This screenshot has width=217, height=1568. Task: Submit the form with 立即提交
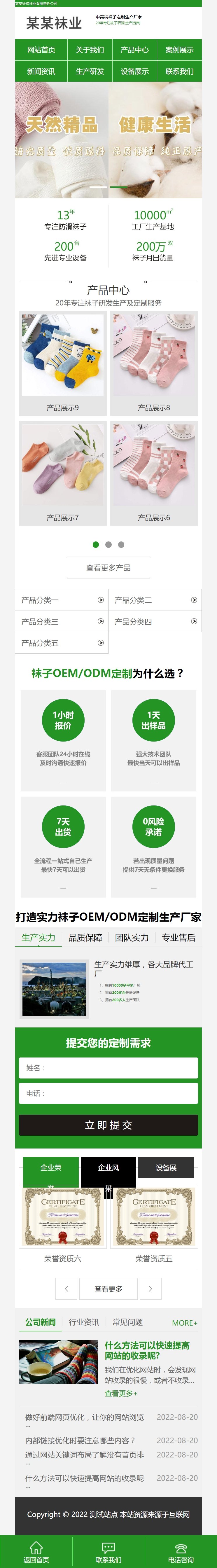coord(108,1125)
